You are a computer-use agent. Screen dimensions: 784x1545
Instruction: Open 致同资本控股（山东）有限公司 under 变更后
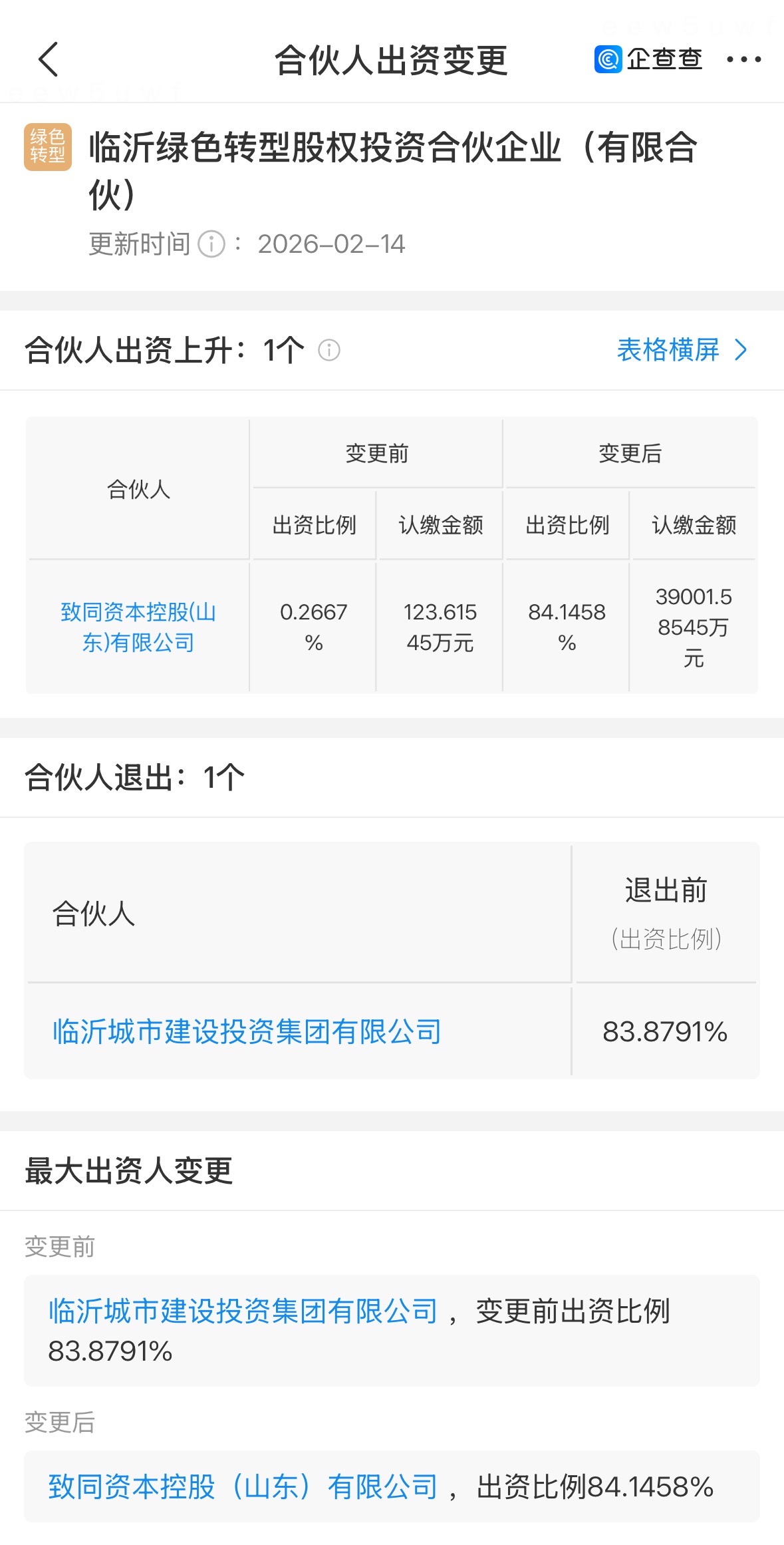click(243, 1486)
